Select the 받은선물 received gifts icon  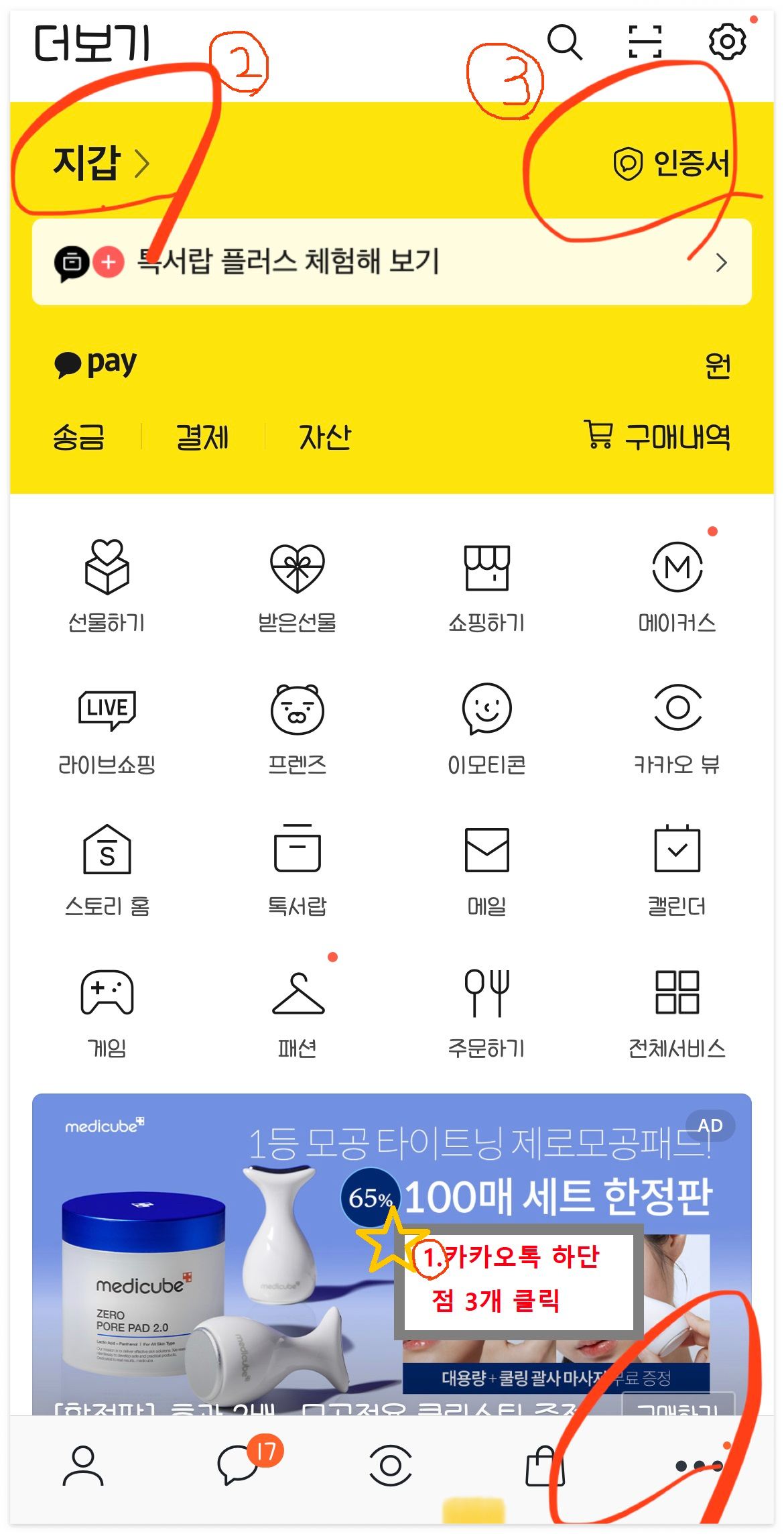297,583
